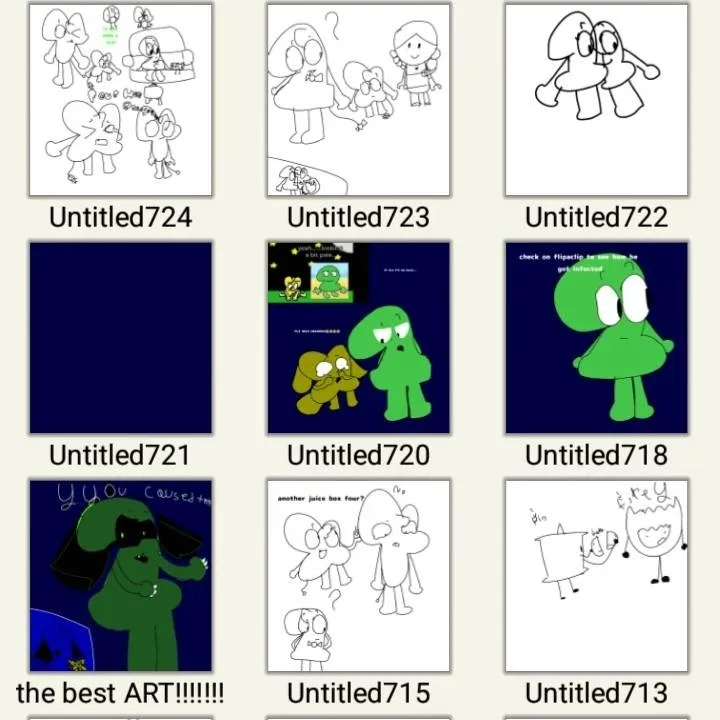
Task: Open the Untitled718 green character drawing
Action: coord(596,338)
